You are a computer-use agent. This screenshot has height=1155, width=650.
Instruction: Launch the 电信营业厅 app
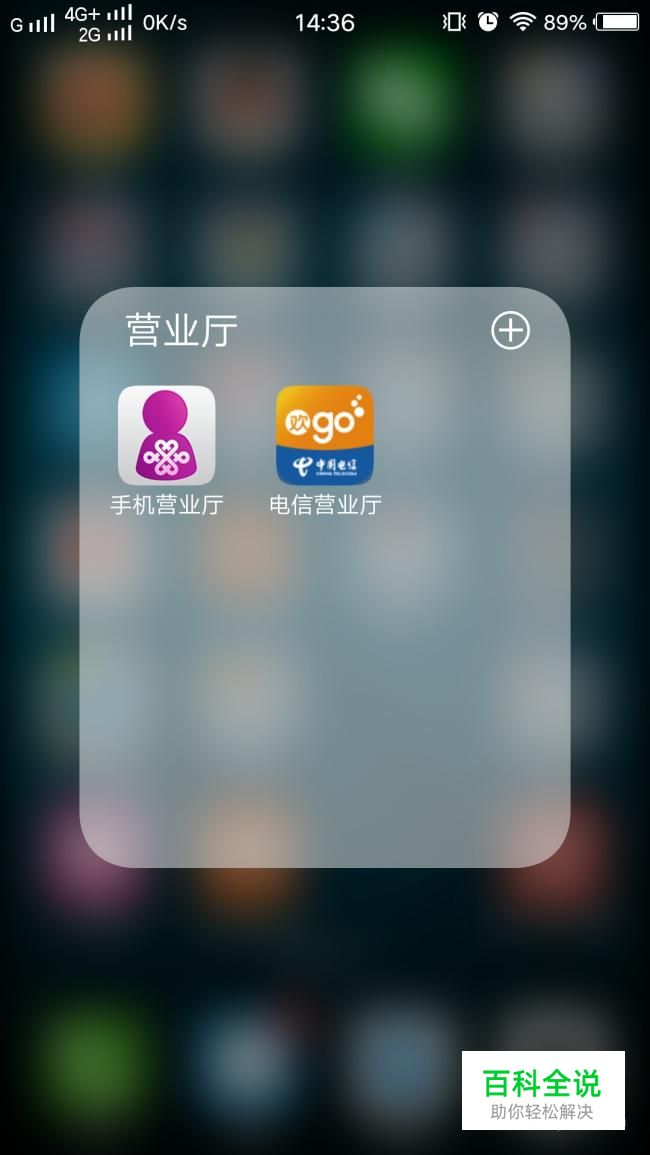[325, 436]
